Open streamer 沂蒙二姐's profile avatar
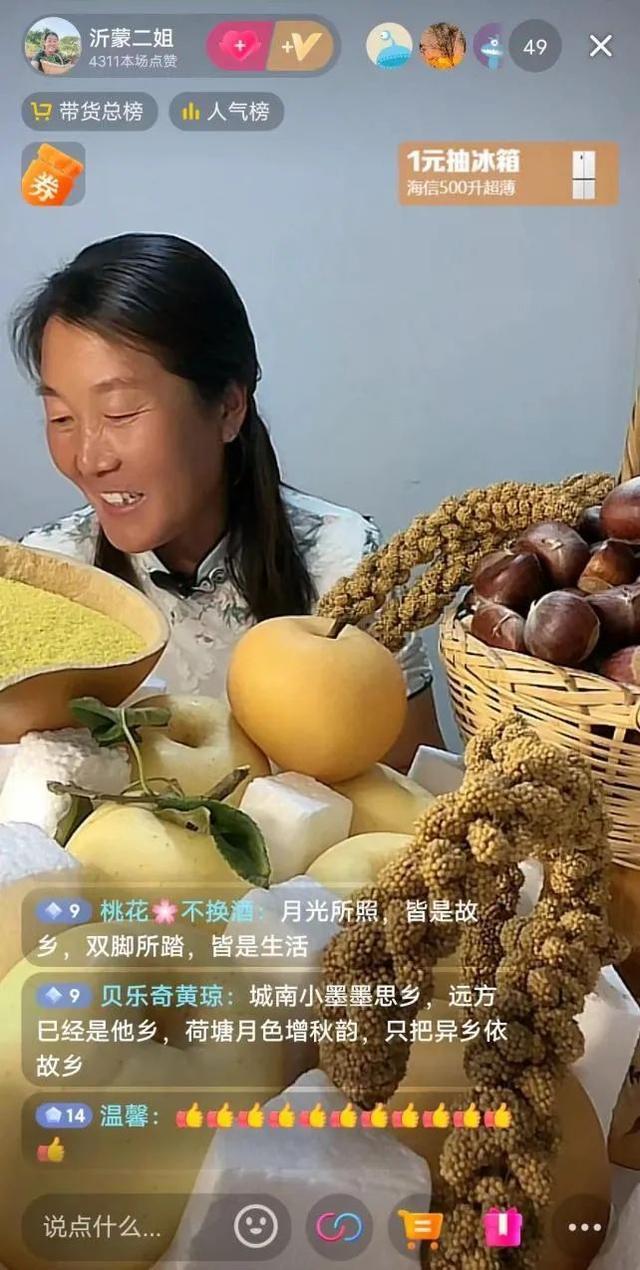 pos(53,46)
